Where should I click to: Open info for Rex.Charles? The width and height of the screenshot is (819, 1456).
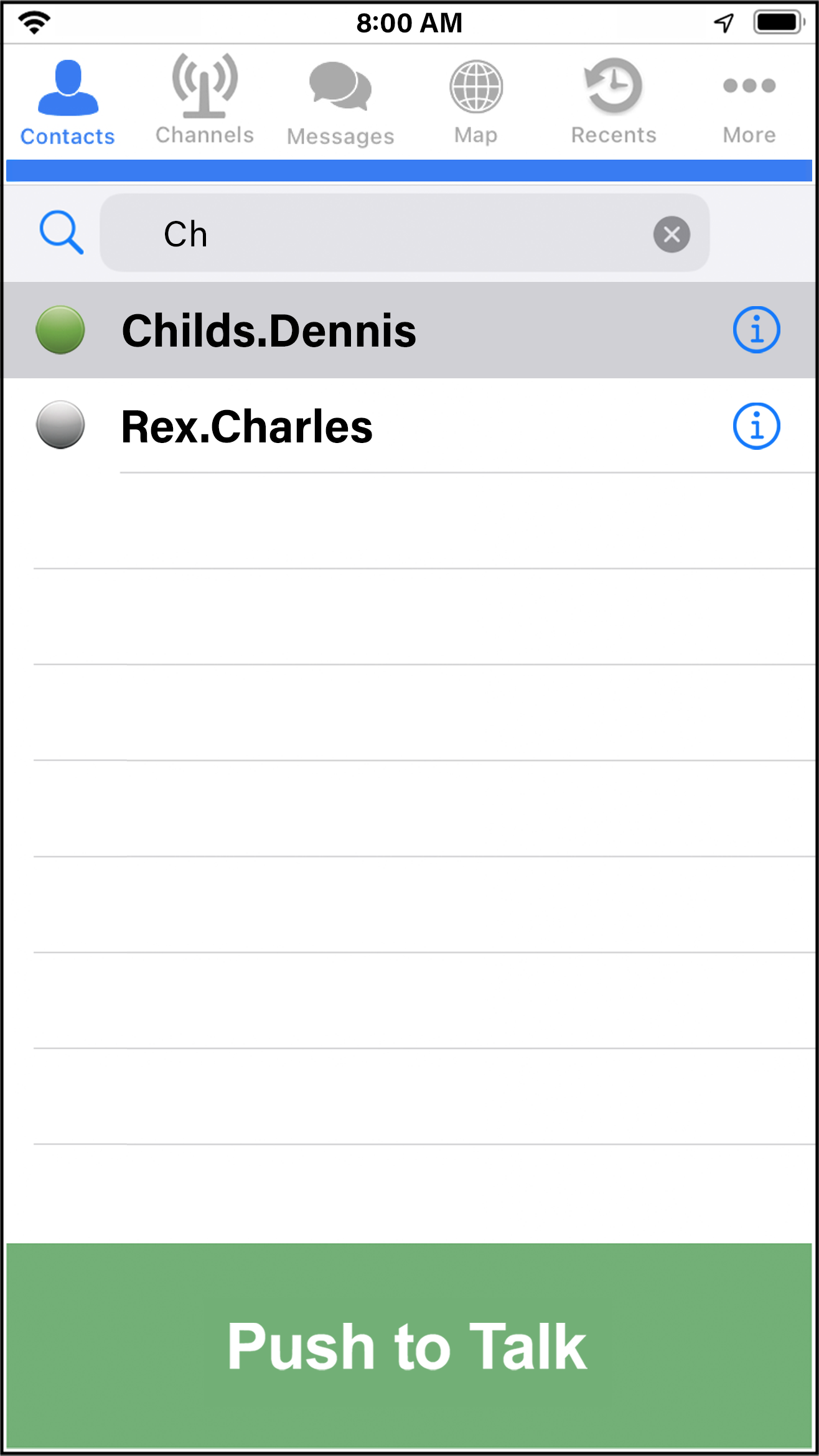pyautogui.click(x=756, y=426)
